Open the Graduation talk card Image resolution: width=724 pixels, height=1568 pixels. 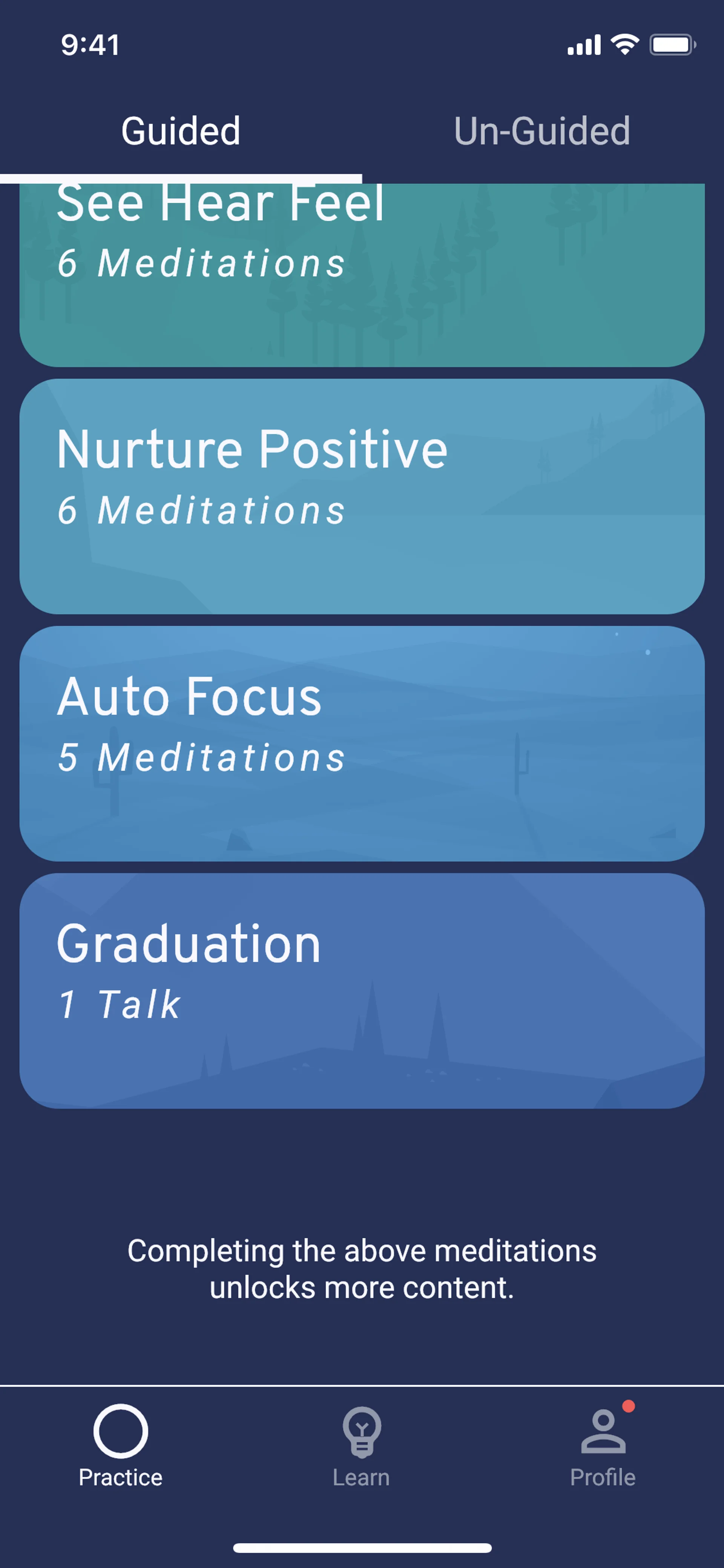[362, 991]
